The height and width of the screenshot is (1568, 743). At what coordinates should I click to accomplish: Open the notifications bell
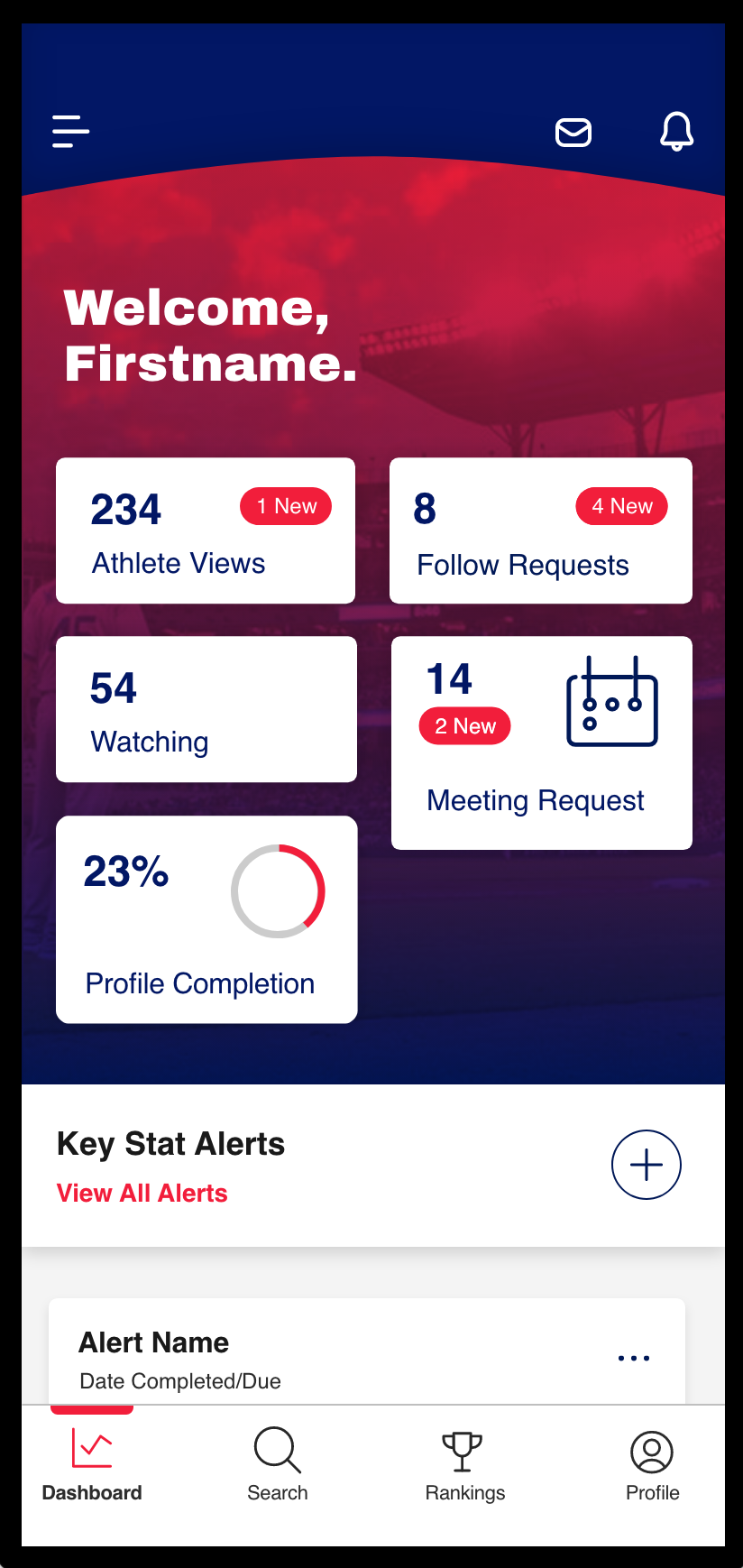676,132
